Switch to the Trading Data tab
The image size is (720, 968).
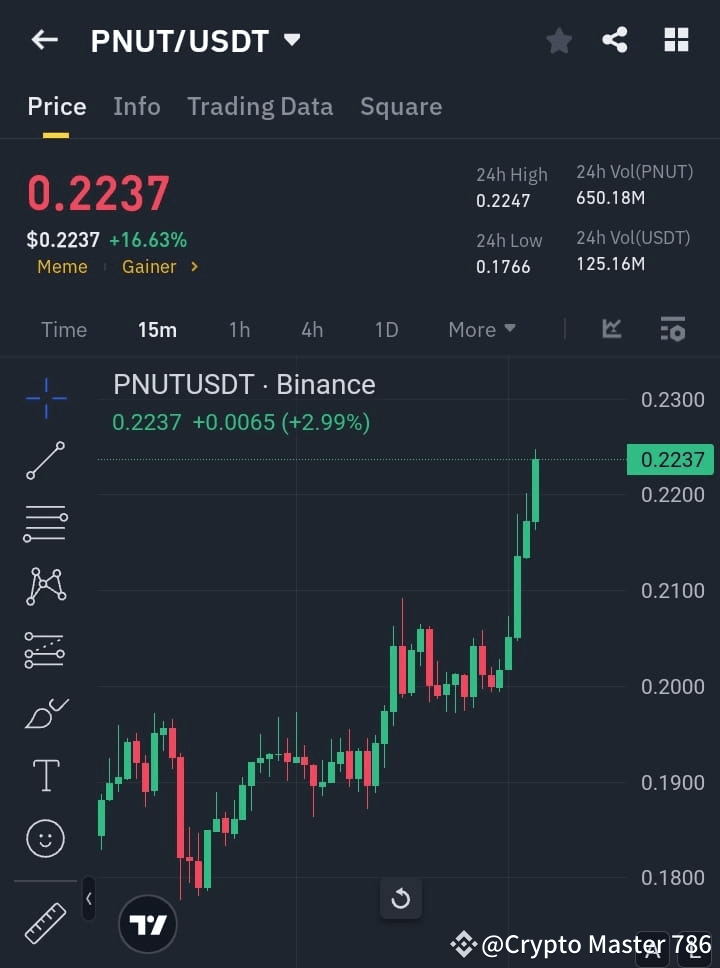point(260,106)
